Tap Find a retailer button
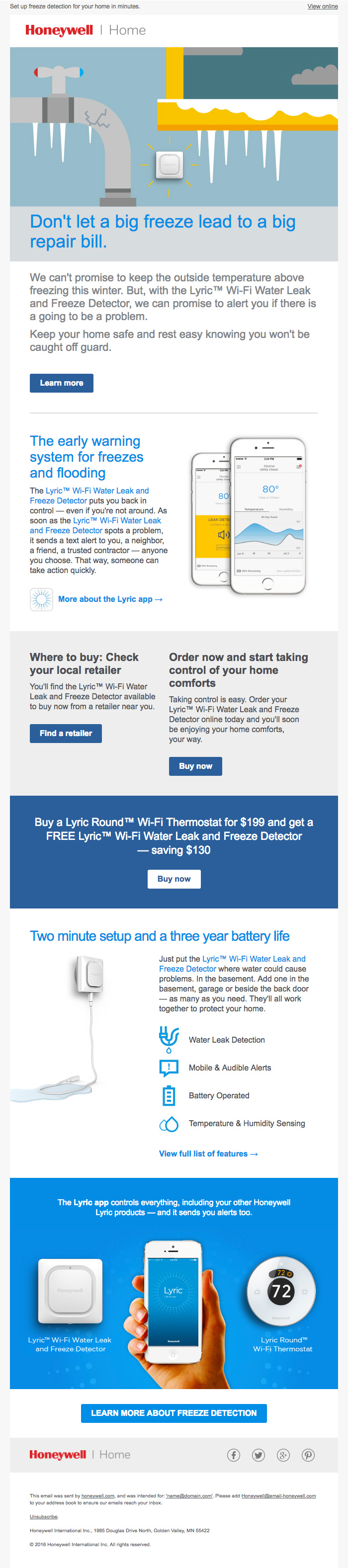The height and width of the screenshot is (1568, 348). pos(66,733)
